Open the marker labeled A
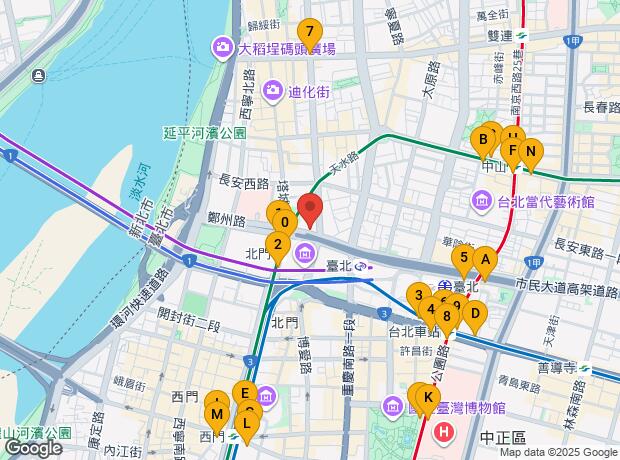The image size is (620, 460). 486,260
